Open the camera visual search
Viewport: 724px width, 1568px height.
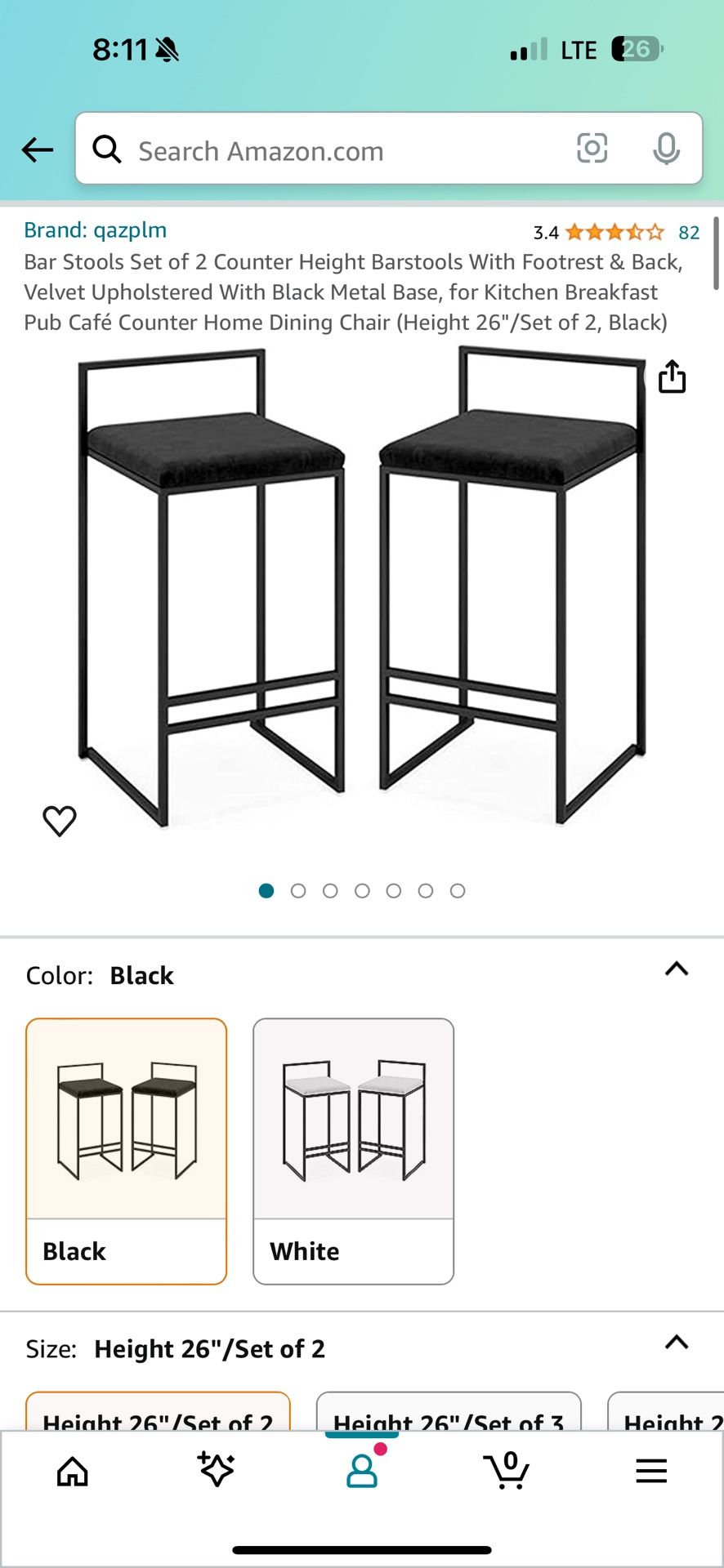pos(592,149)
